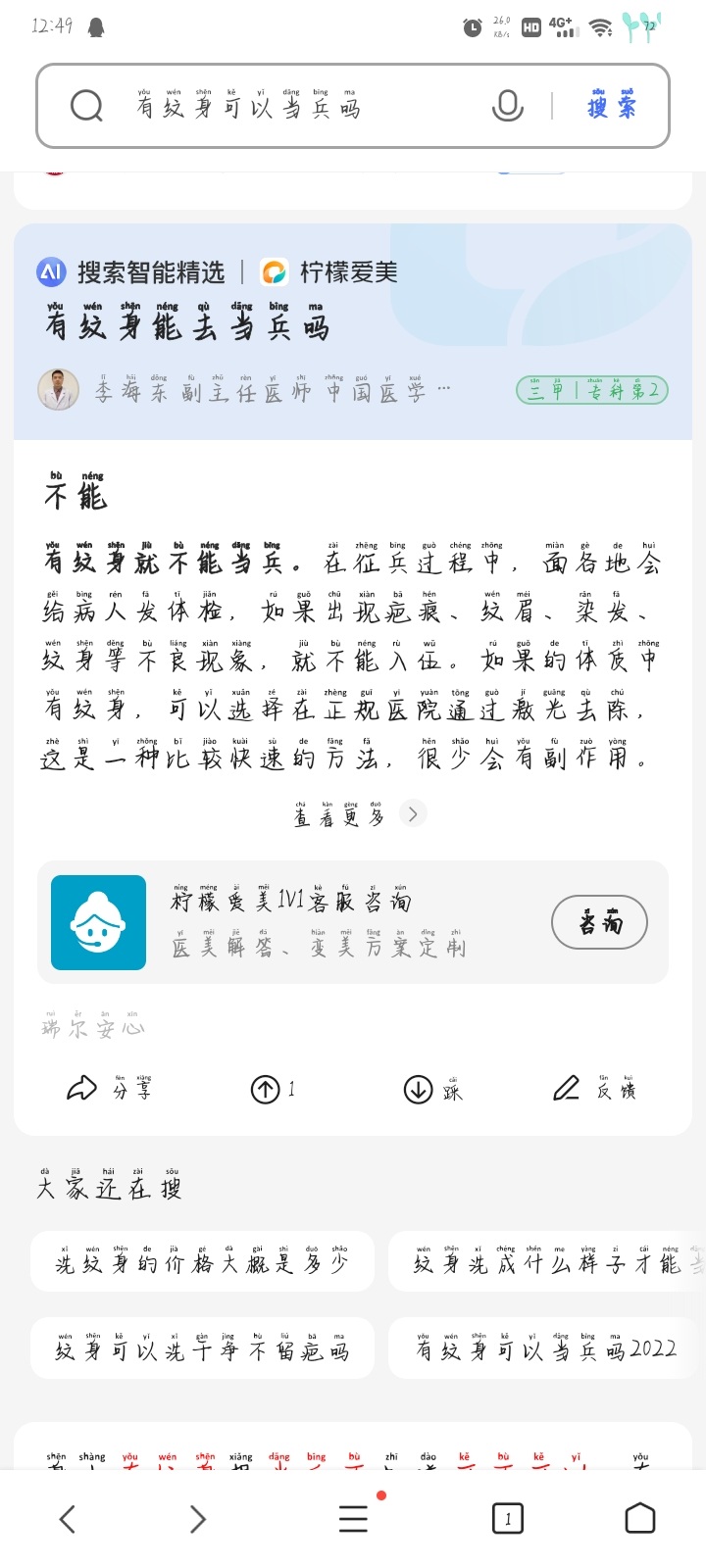This screenshot has width=706, height=1568.
Task: Go forward with the browser forward arrow
Action: tap(198, 1519)
